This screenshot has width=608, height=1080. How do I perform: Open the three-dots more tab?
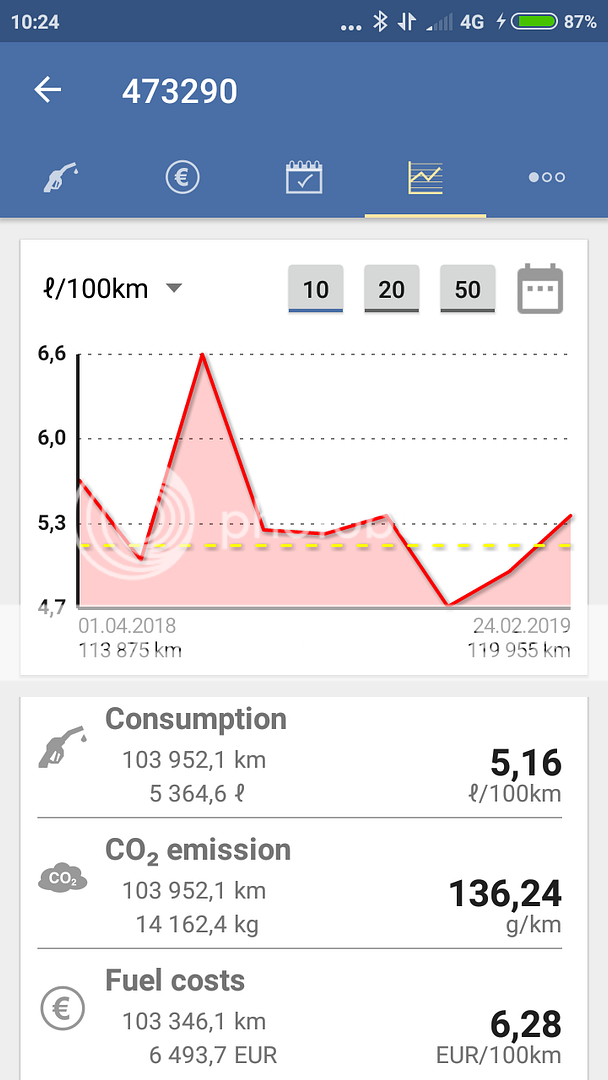[546, 178]
